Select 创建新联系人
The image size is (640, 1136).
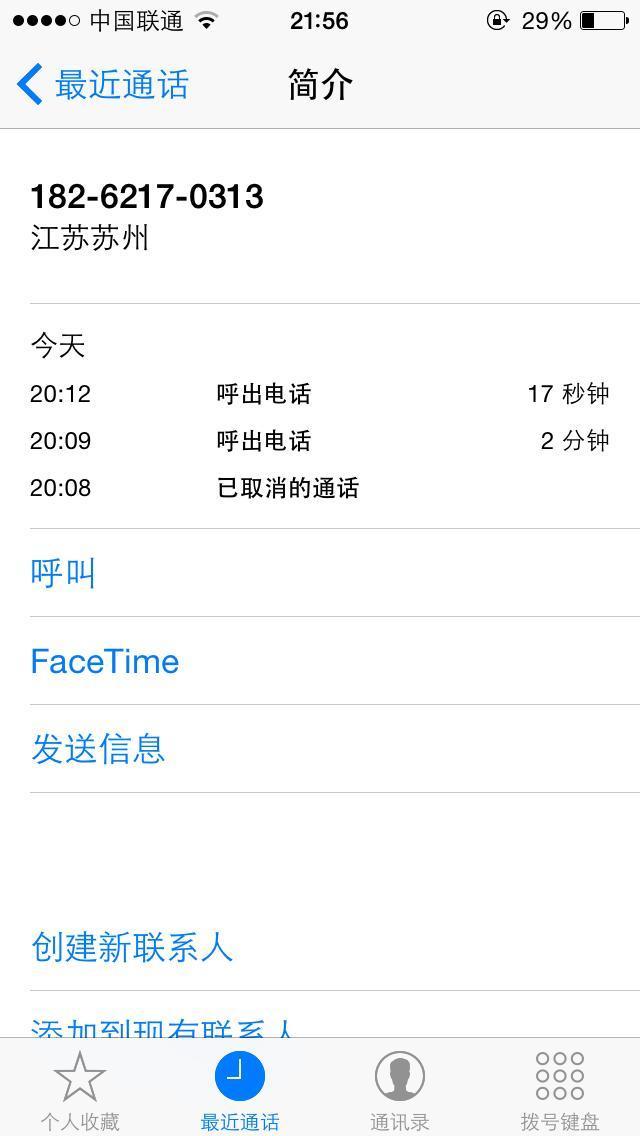(132, 947)
